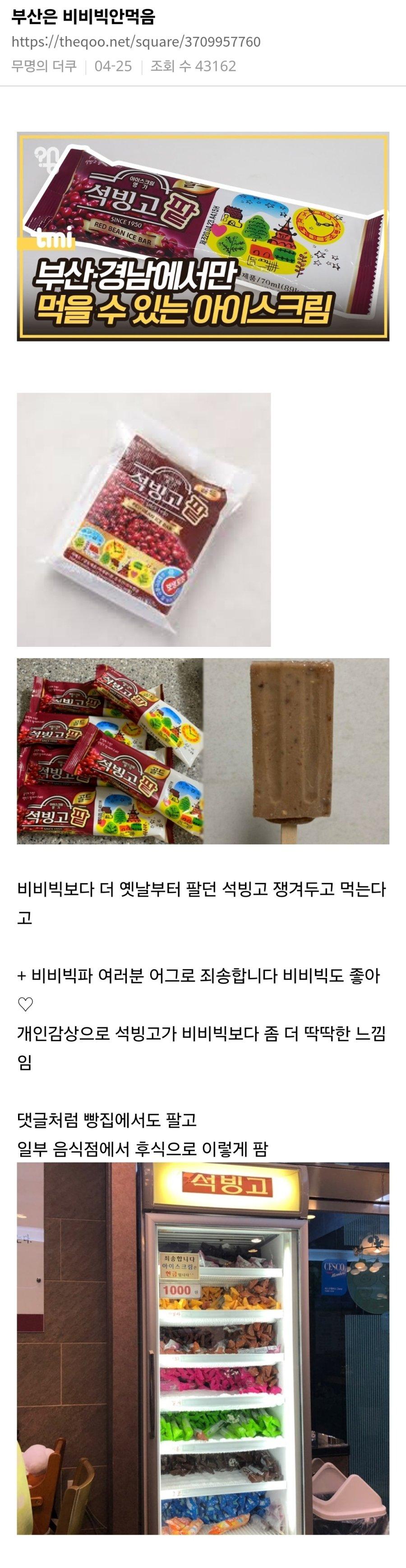Screen dimensions: 406x1568
Task: View the single 석빙고 팥 package photo
Action: click(x=143, y=519)
